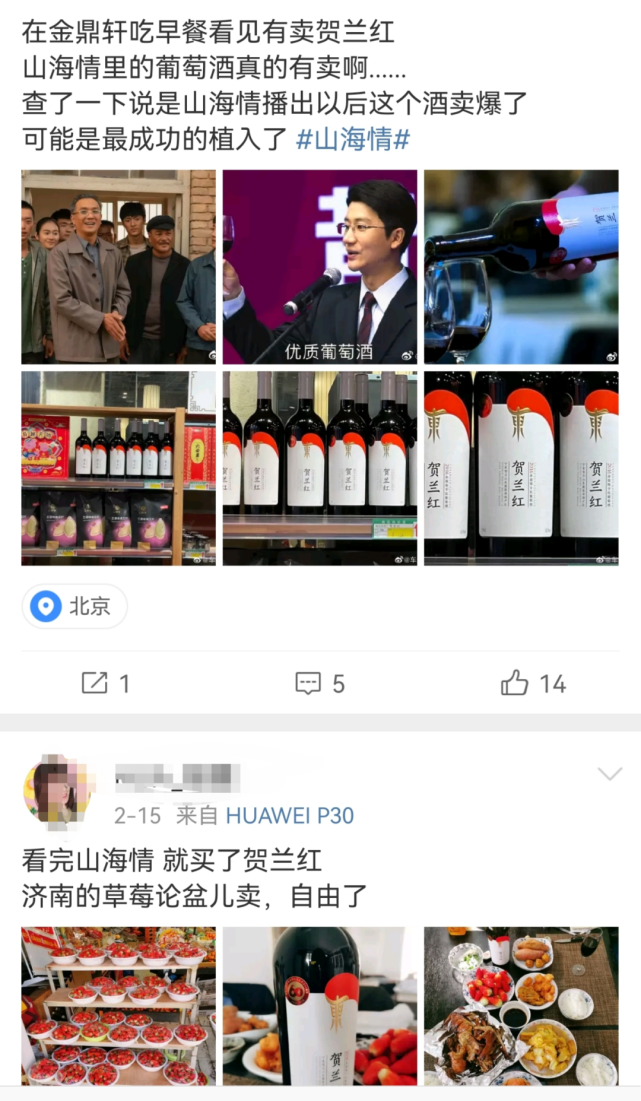
Task: Open the wine being poured photo
Action: (520, 267)
